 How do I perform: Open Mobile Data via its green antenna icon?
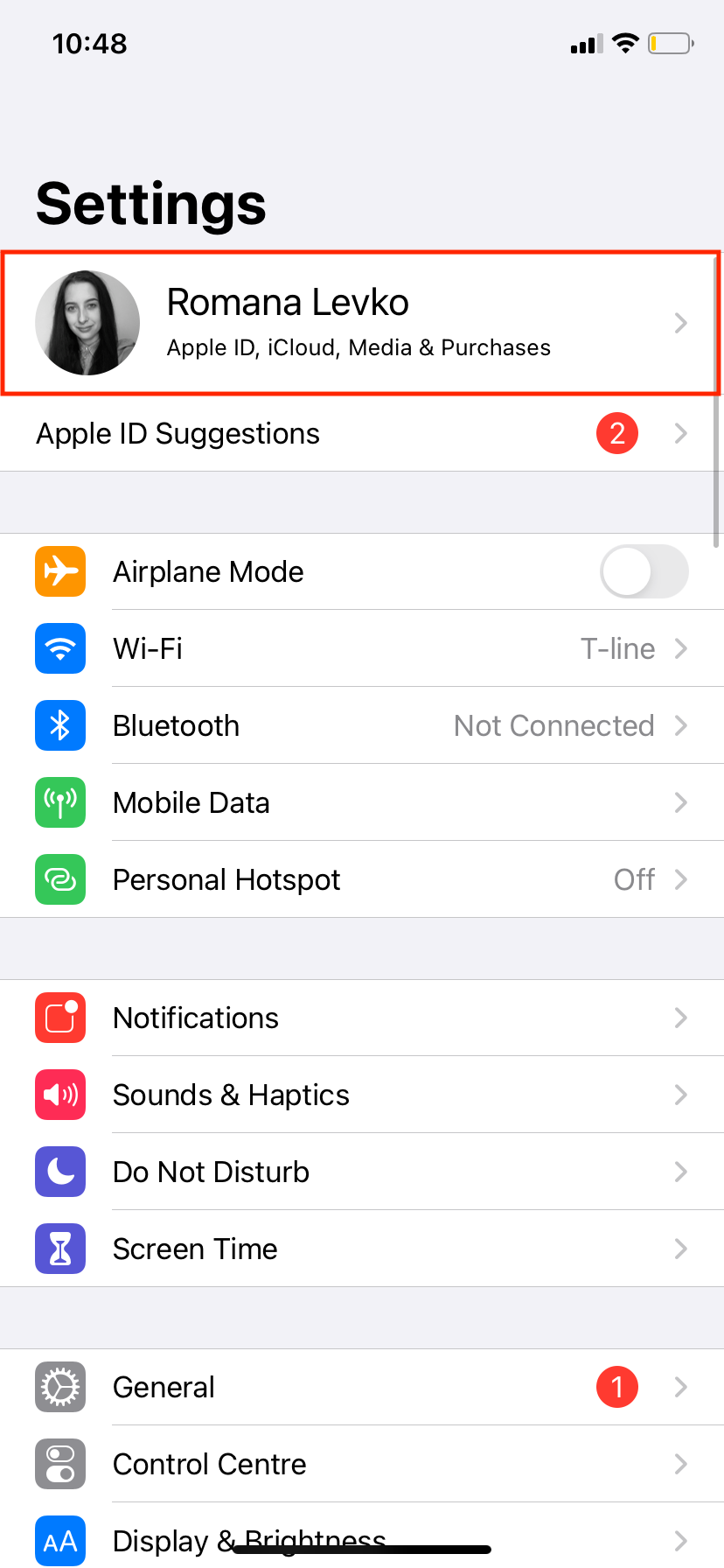point(59,802)
